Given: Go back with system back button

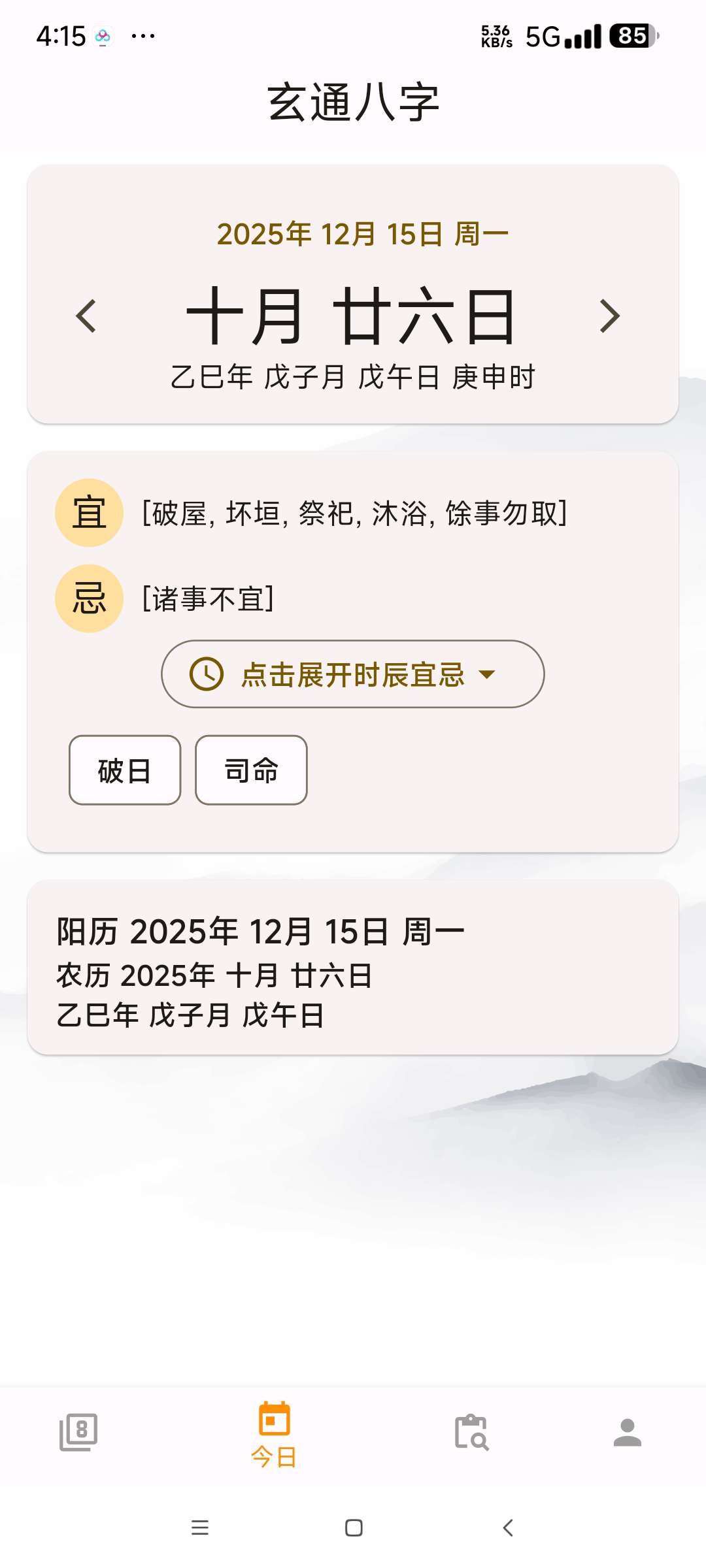Looking at the screenshot, I should [x=508, y=1527].
